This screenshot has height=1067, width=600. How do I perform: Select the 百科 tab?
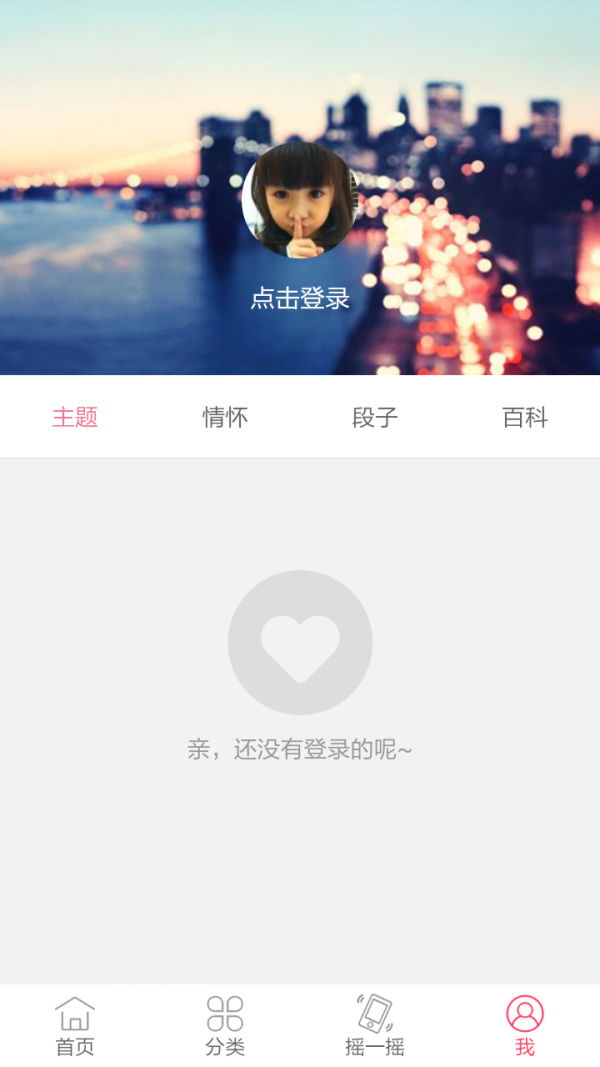tap(525, 417)
